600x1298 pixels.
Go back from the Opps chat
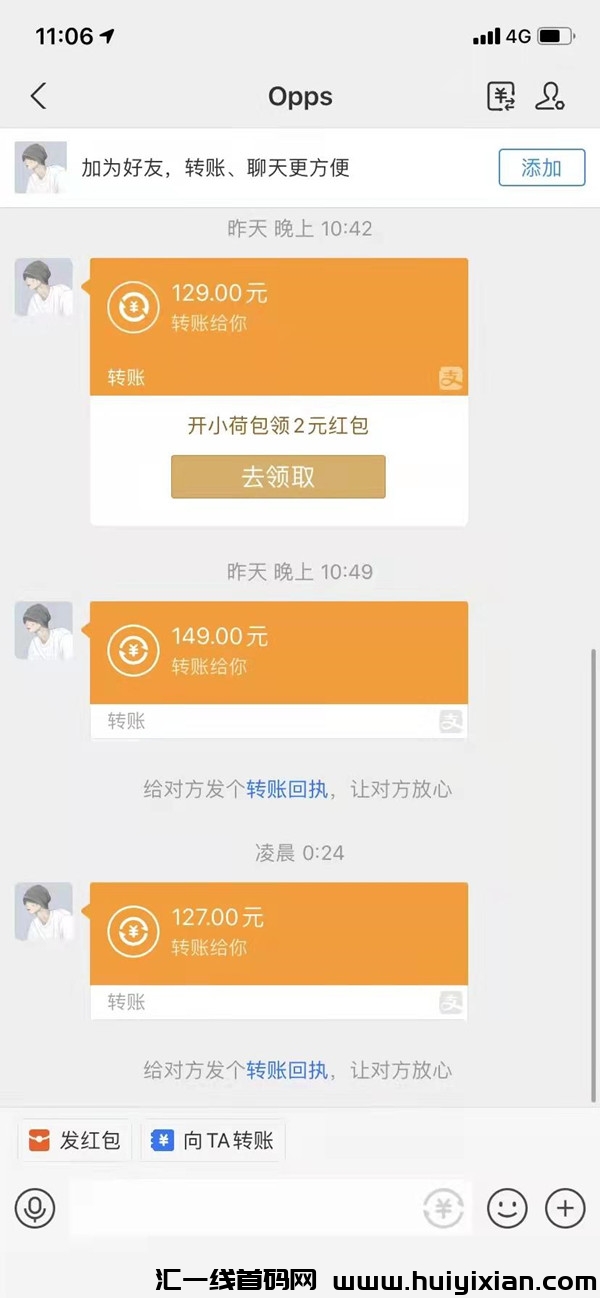click(x=38, y=96)
